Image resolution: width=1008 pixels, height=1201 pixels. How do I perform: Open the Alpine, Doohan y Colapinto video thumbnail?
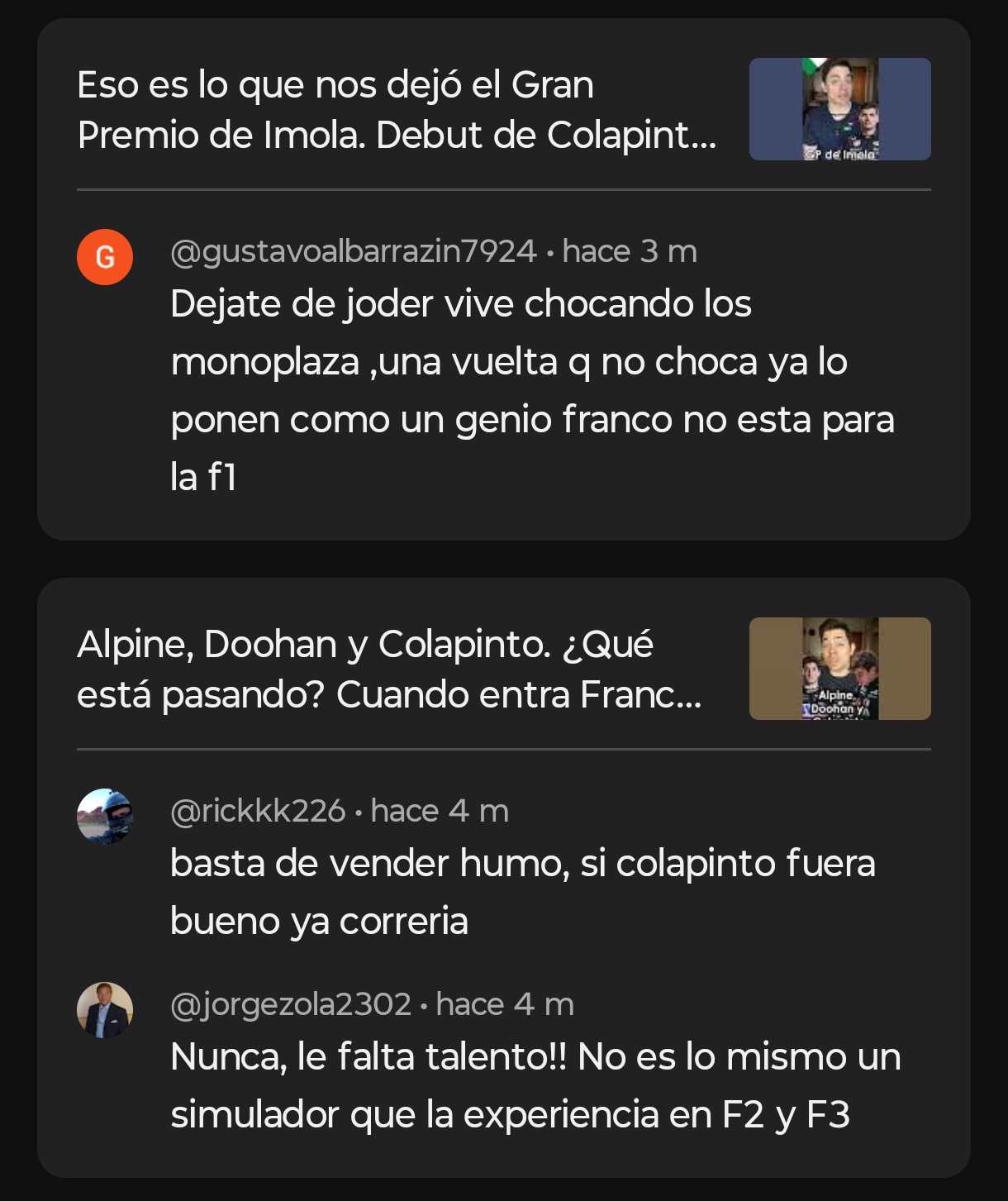[x=839, y=669]
